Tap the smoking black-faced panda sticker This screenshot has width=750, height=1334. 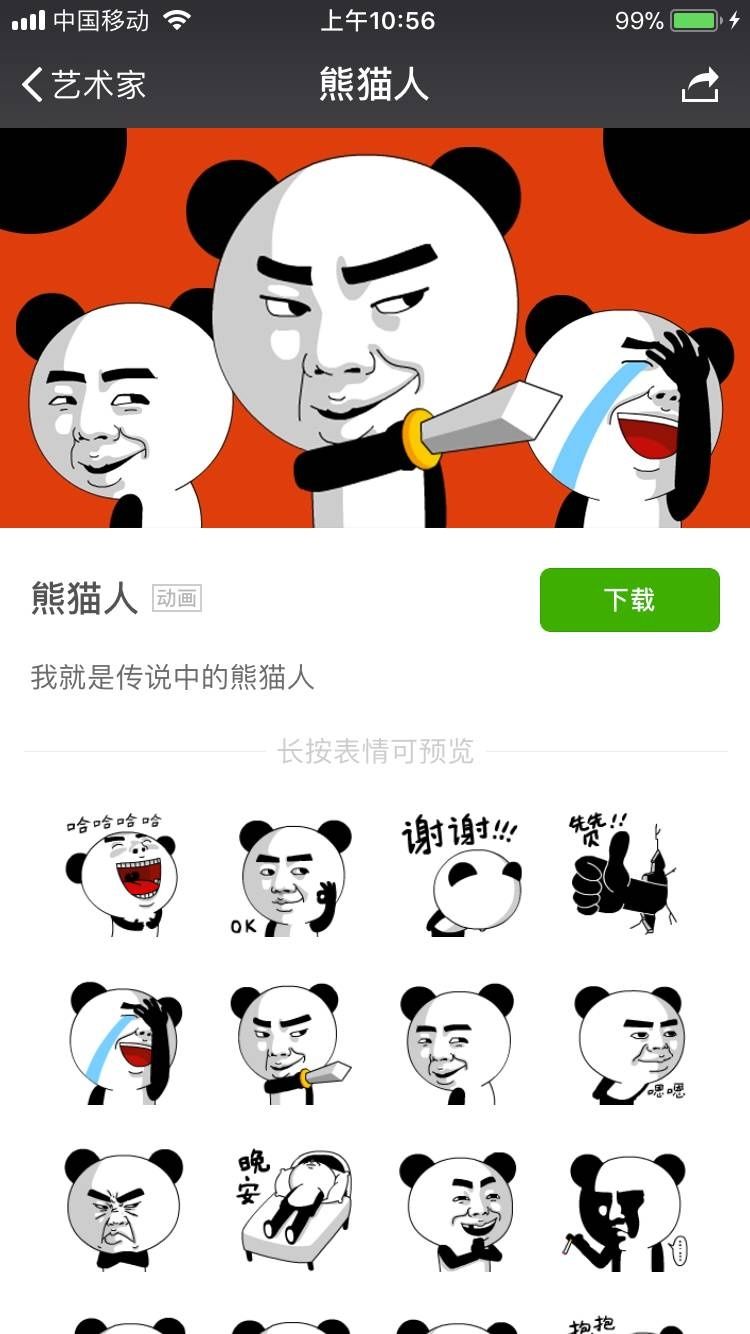coord(626,1210)
